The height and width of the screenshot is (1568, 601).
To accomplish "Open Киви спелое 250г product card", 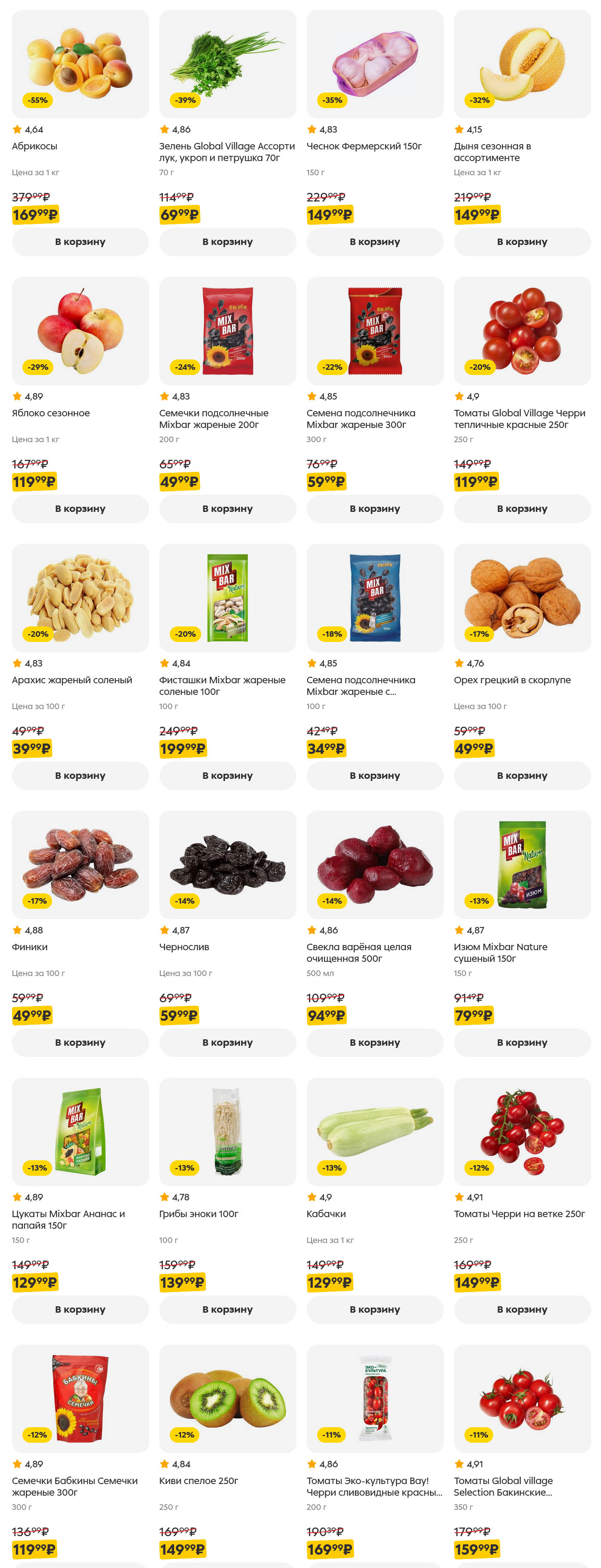I will 227,1399.
